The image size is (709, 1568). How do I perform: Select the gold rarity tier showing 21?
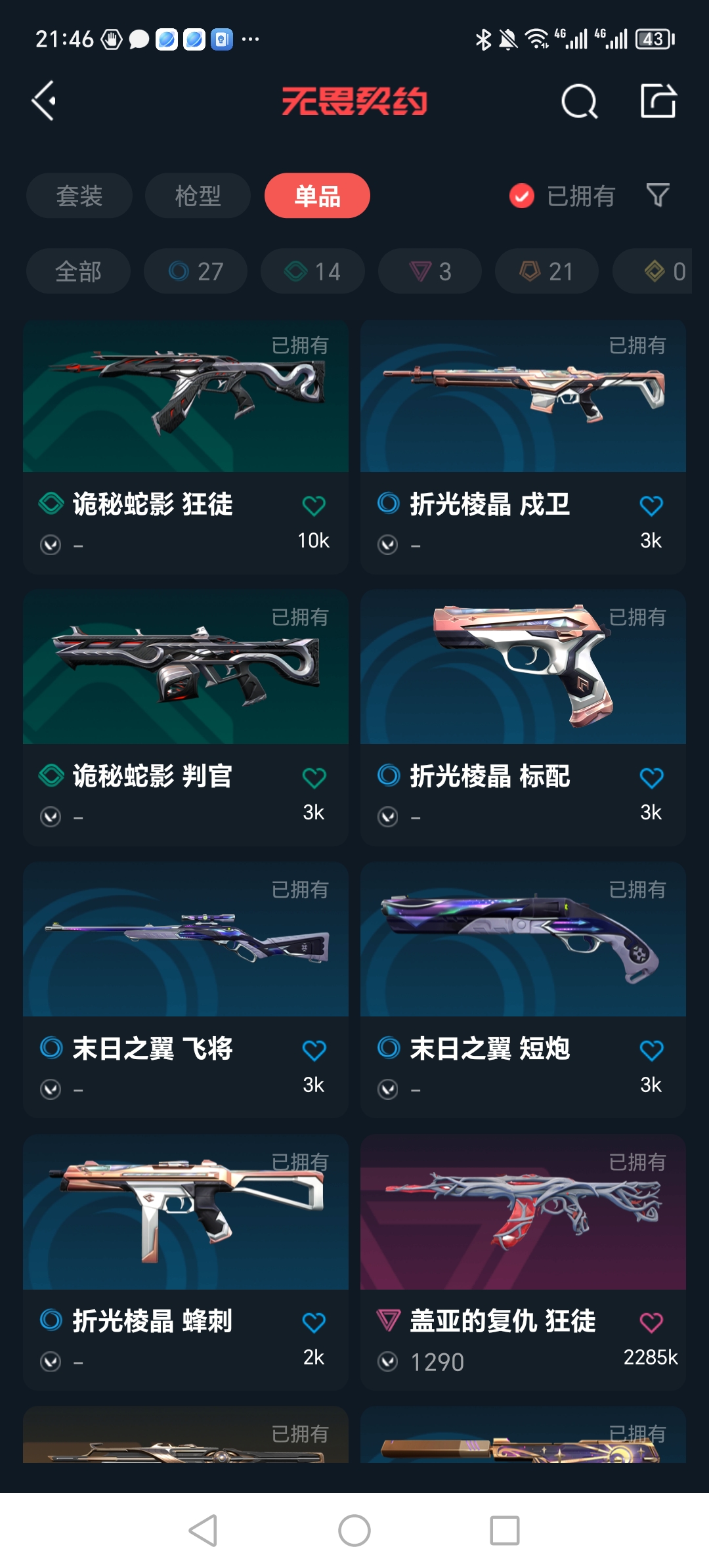tap(546, 271)
